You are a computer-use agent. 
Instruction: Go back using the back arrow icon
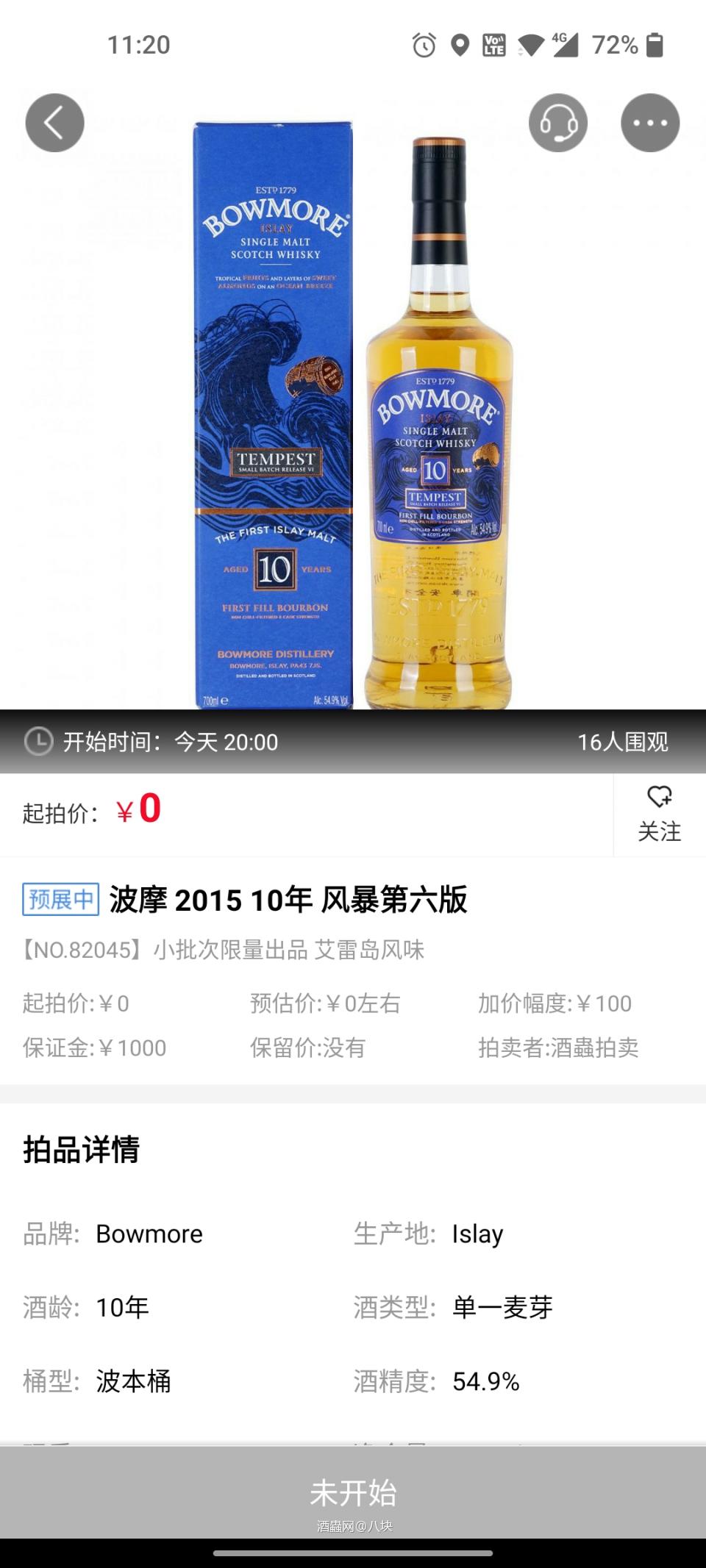coord(51,123)
